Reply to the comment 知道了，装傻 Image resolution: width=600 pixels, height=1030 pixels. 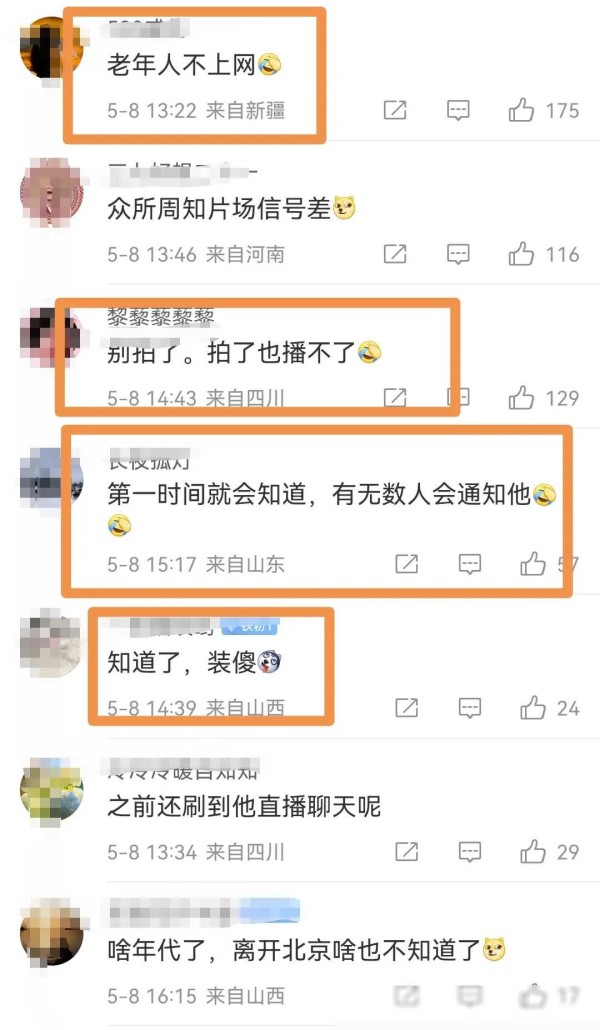click(x=470, y=708)
